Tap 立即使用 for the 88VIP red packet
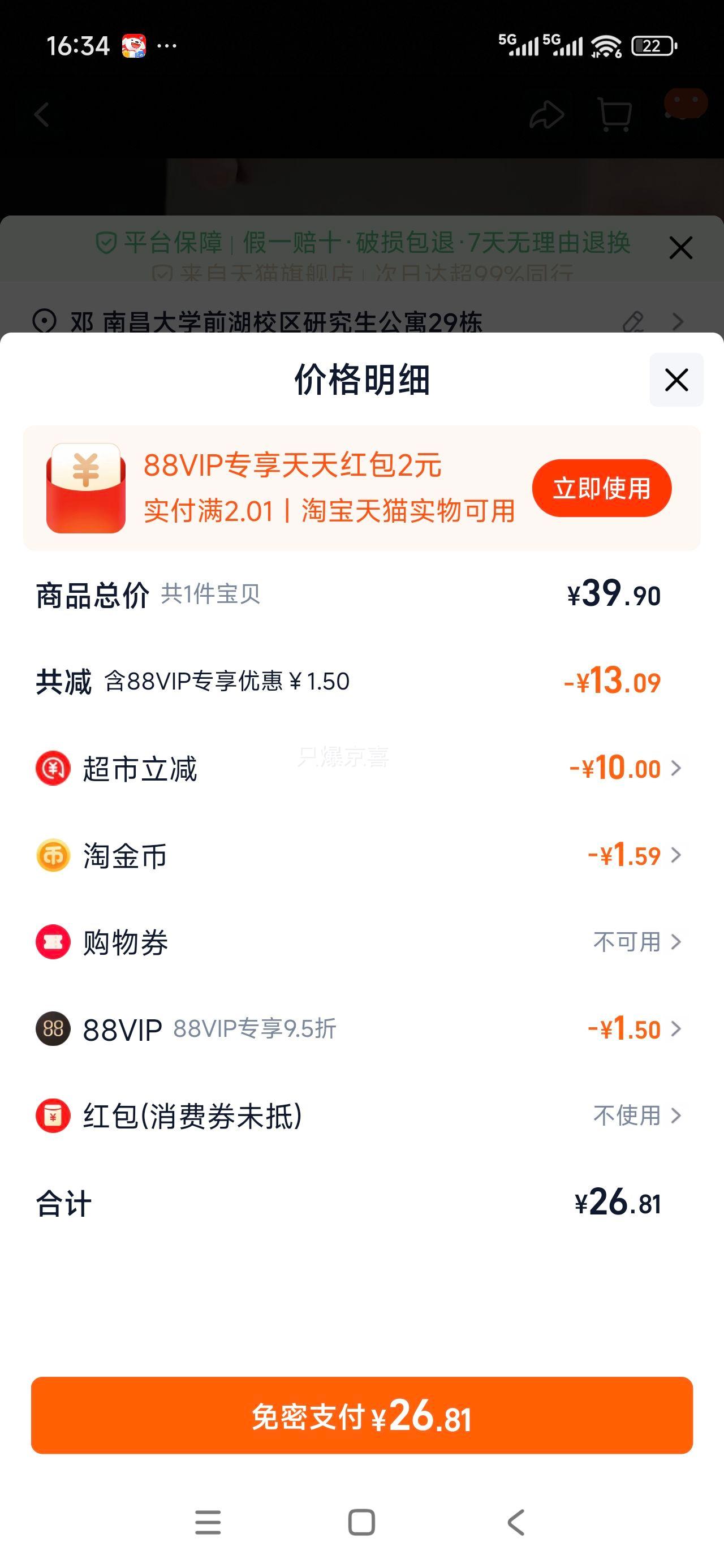Image resolution: width=724 pixels, height=1568 pixels. (602, 488)
